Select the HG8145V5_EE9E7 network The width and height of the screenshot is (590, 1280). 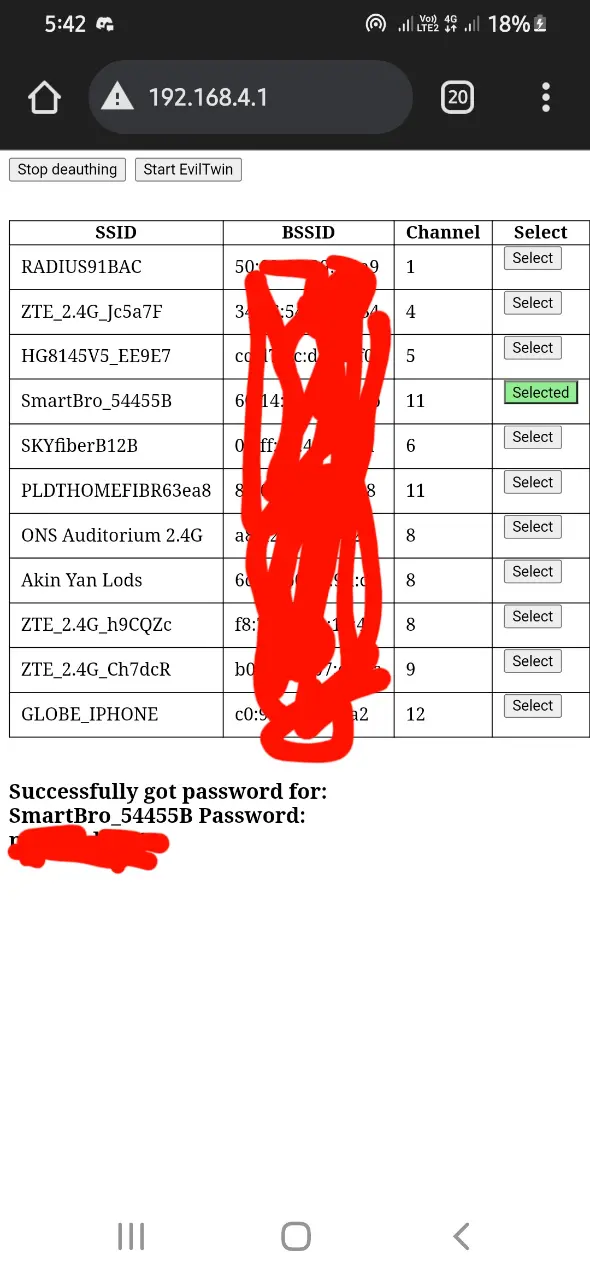coord(532,348)
